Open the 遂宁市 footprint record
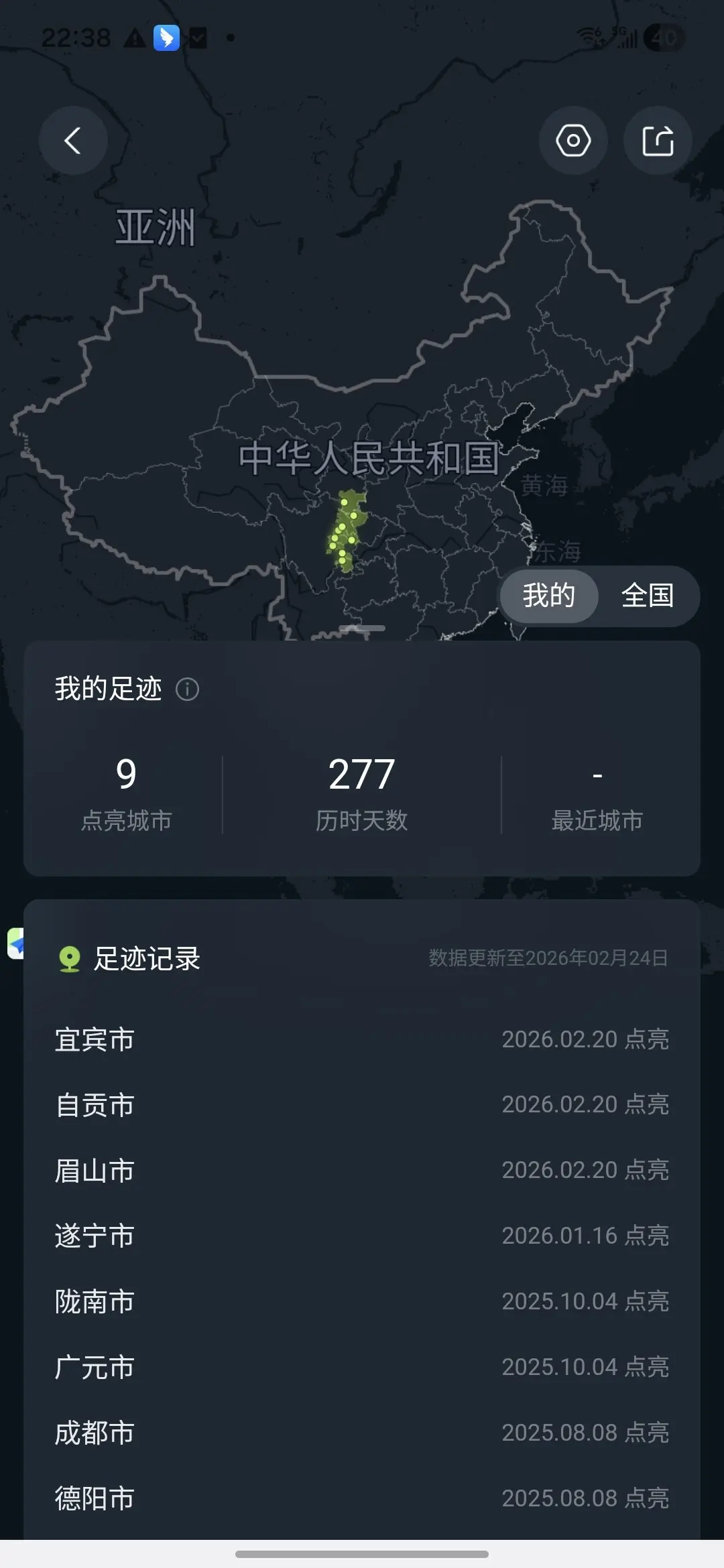The width and height of the screenshot is (724, 1568). coord(362,1236)
